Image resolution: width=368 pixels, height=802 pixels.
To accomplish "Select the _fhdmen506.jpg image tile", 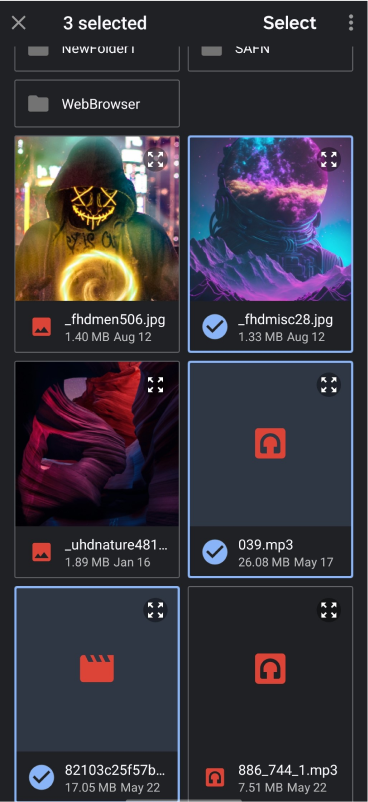I will [97, 244].
